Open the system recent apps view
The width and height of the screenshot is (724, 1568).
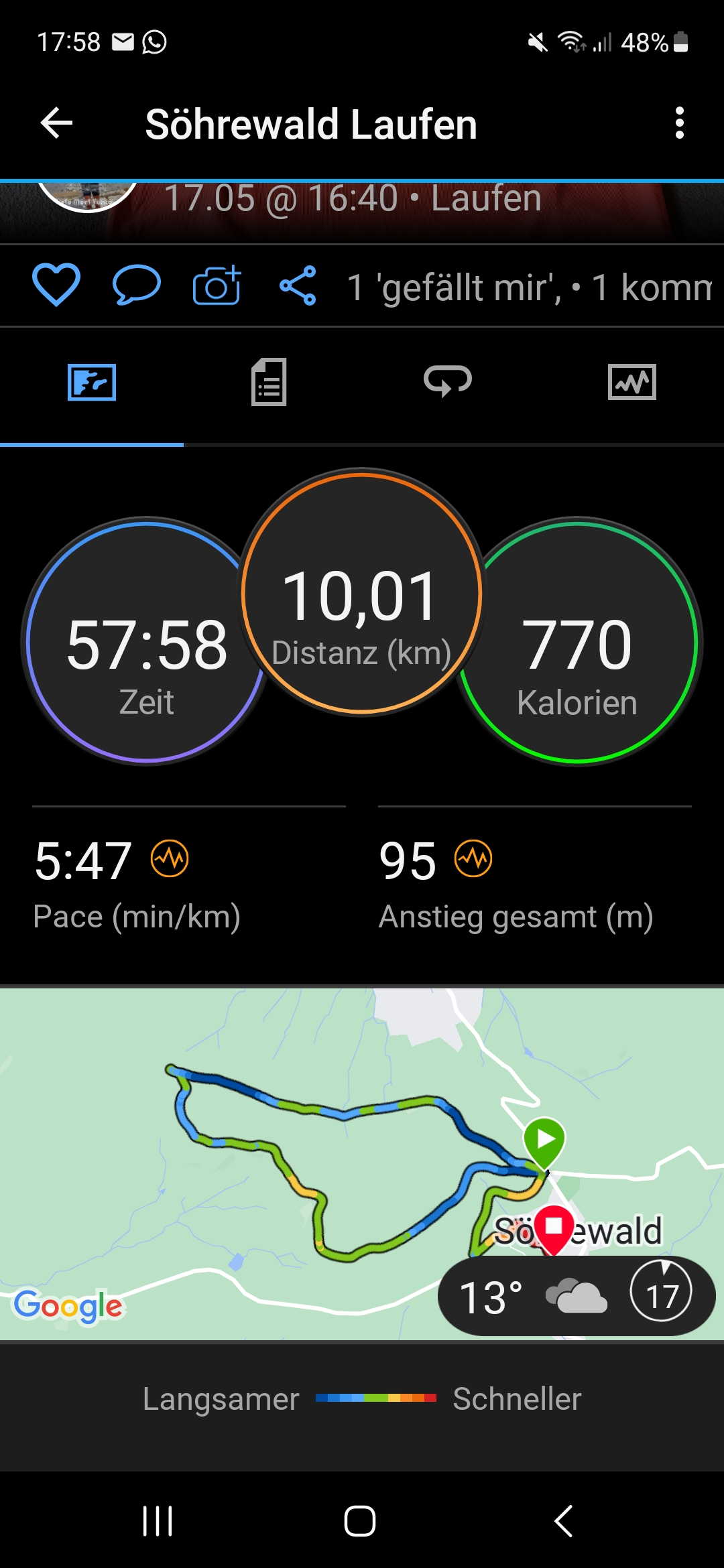pyautogui.click(x=158, y=1520)
